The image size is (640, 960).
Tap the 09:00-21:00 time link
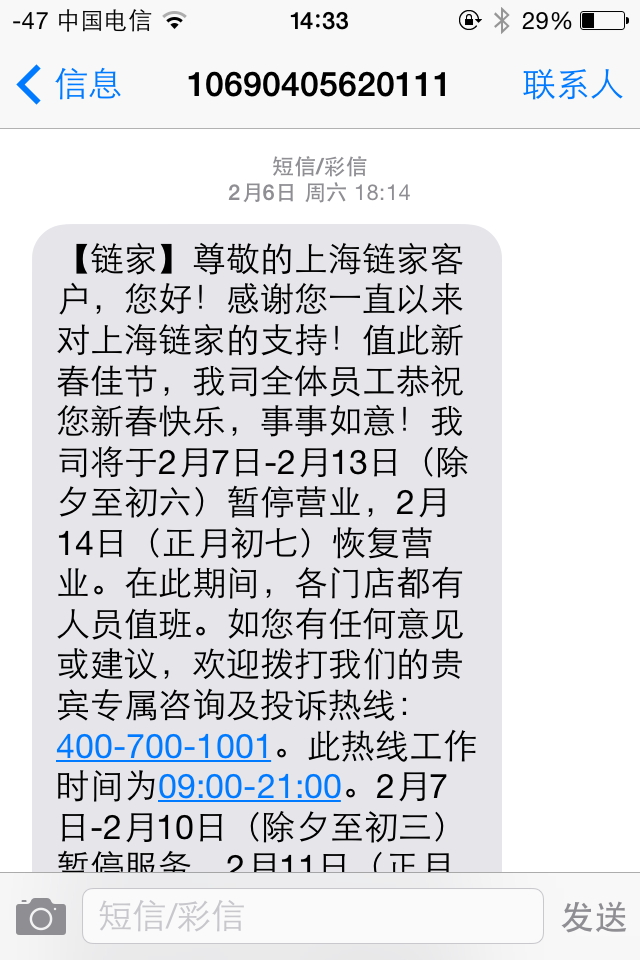click(x=250, y=785)
